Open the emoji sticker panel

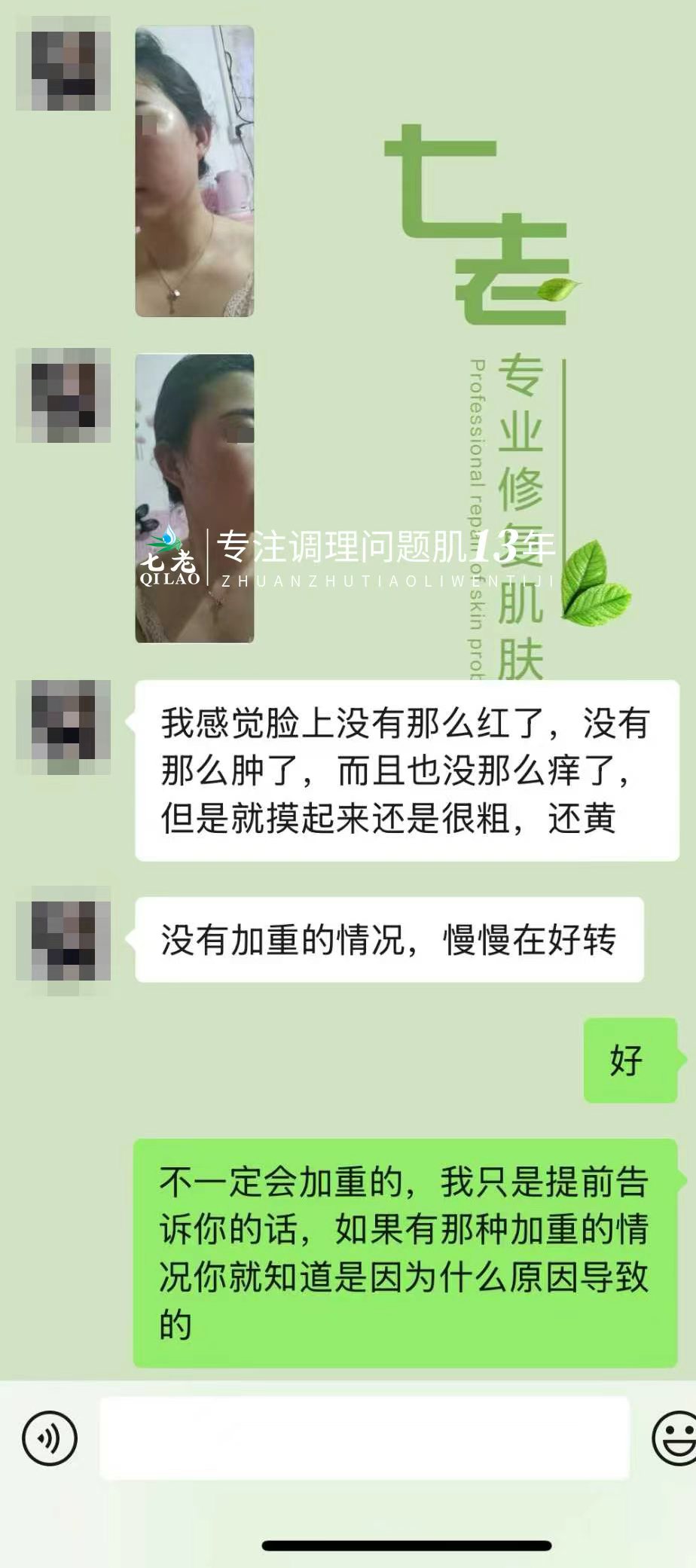tap(674, 1438)
